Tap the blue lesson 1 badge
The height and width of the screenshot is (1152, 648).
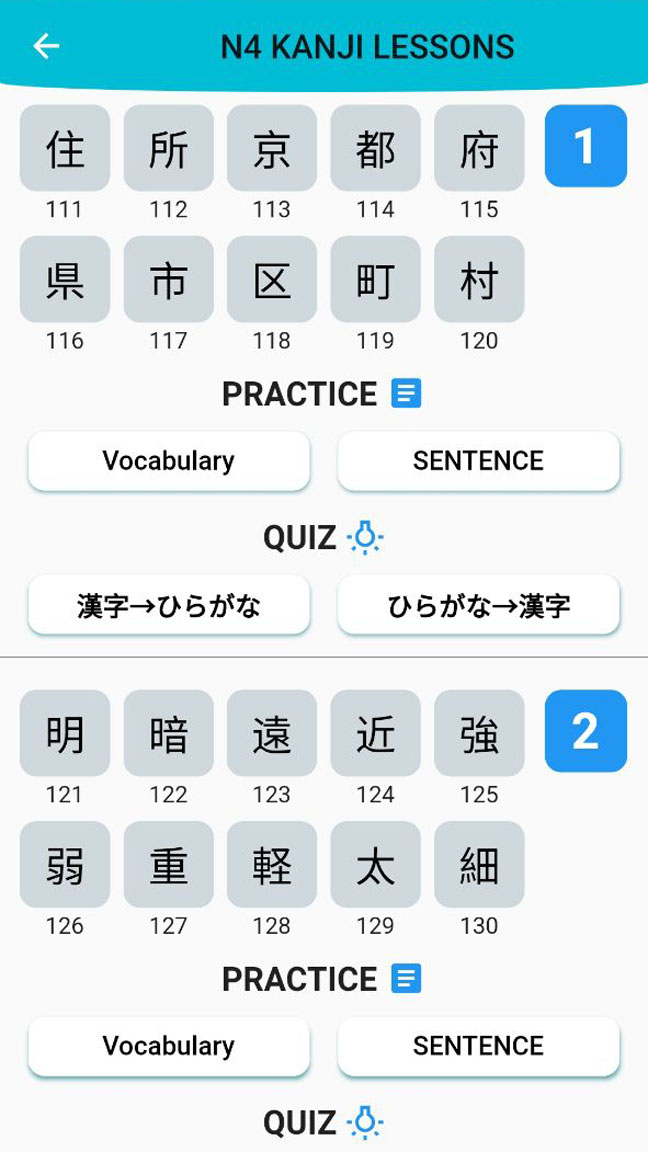pos(586,145)
